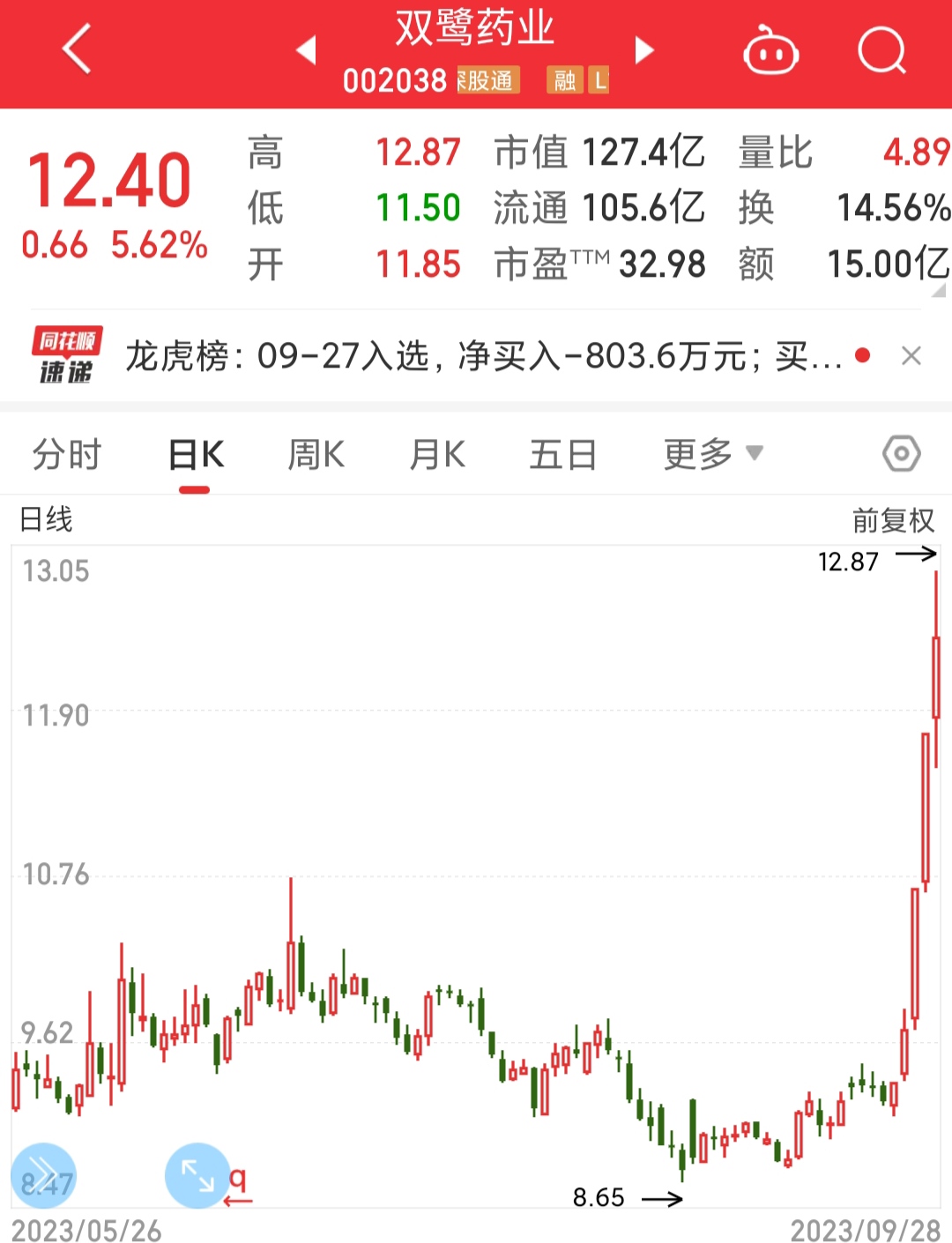Open the 融 margin trading badge

tap(565, 81)
